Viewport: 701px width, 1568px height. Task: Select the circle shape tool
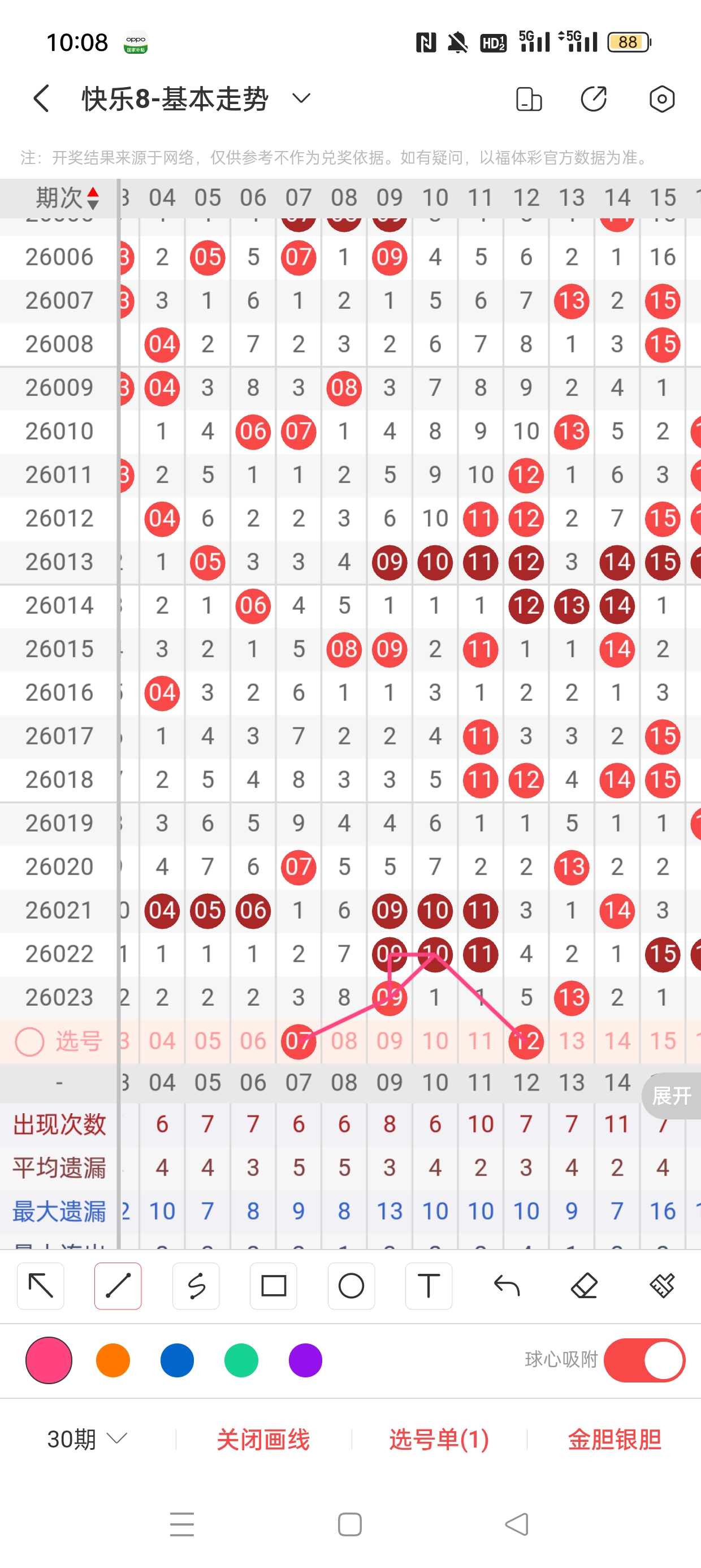351,1286
